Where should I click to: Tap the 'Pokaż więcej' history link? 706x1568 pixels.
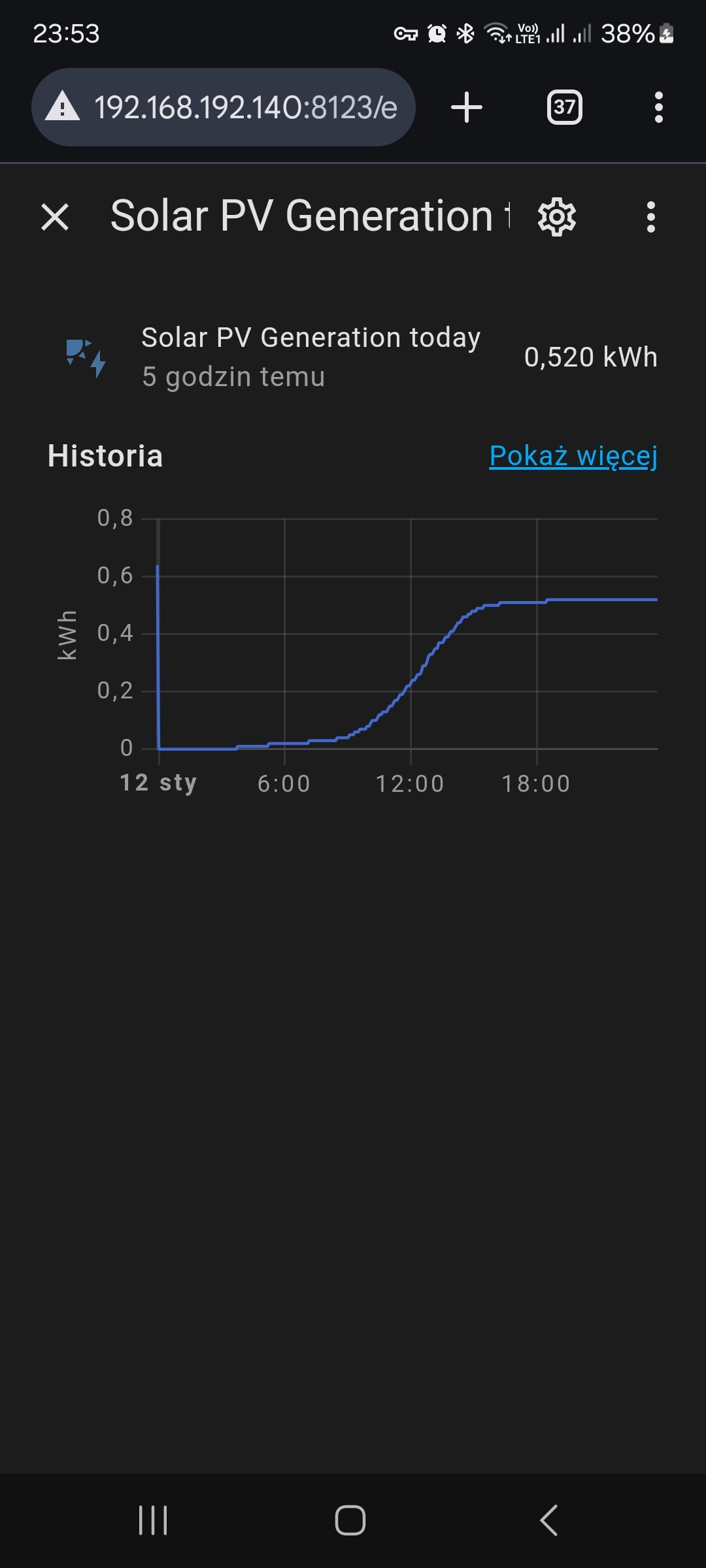click(573, 456)
